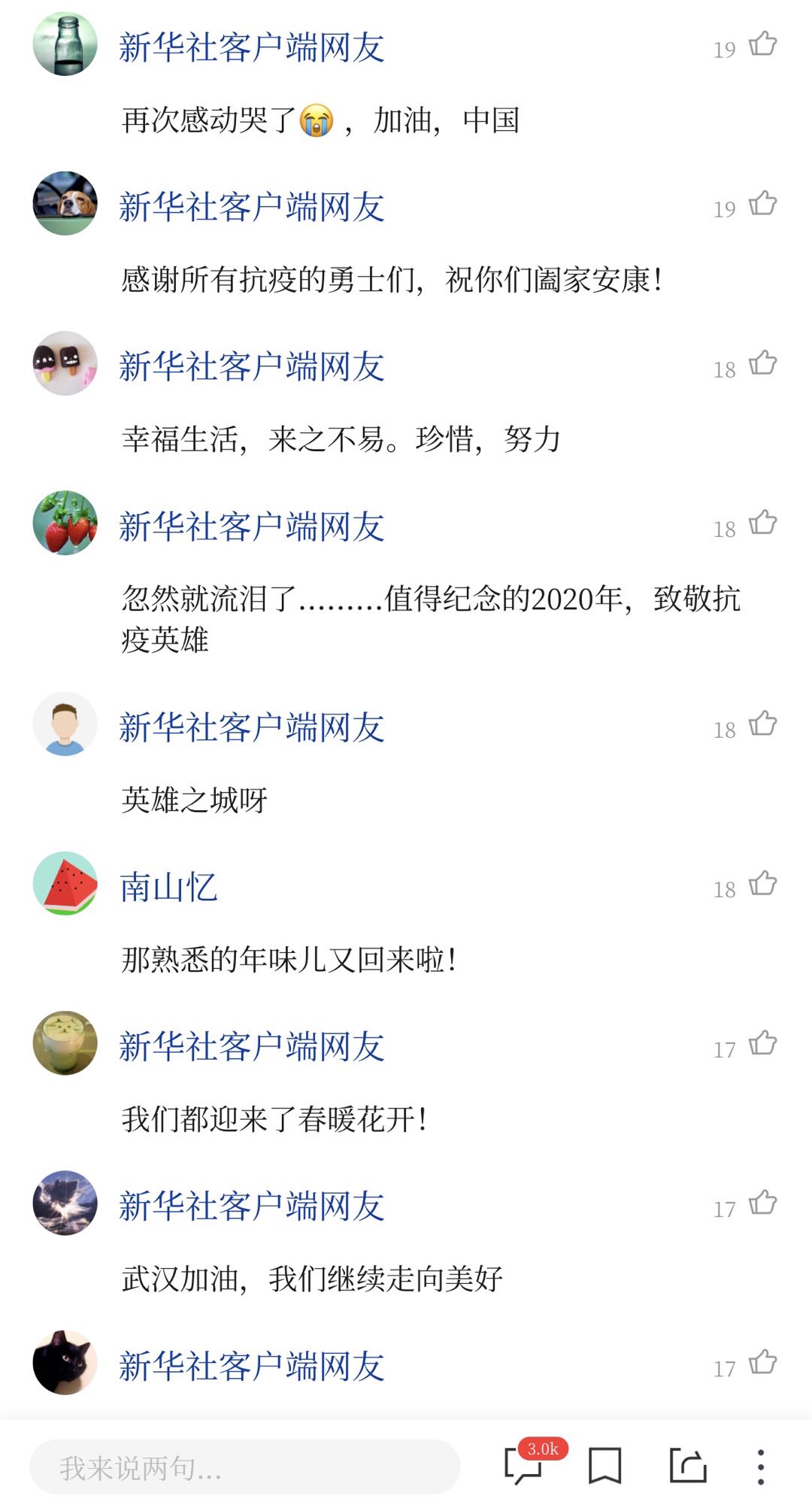
Task: Like the comment '忽然就流泪了'
Action: pyautogui.click(x=762, y=523)
